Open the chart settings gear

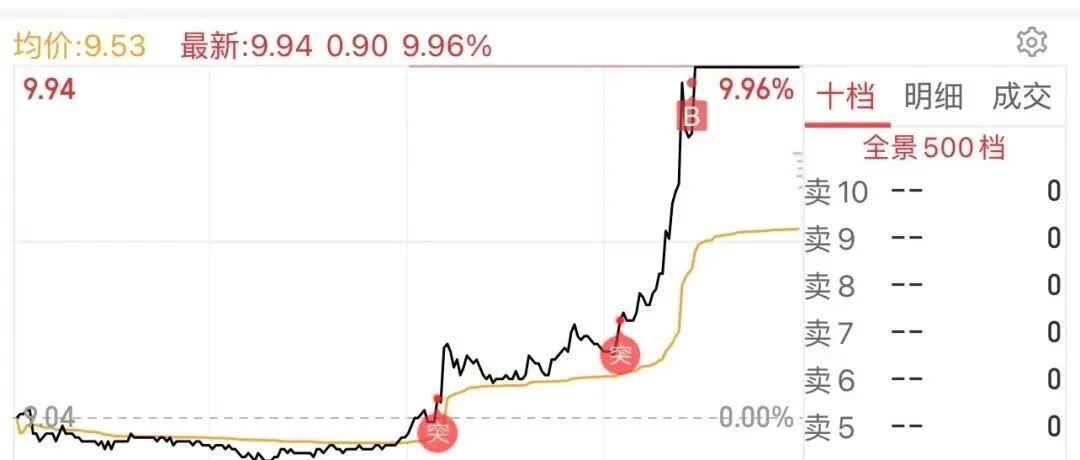coord(1031,43)
